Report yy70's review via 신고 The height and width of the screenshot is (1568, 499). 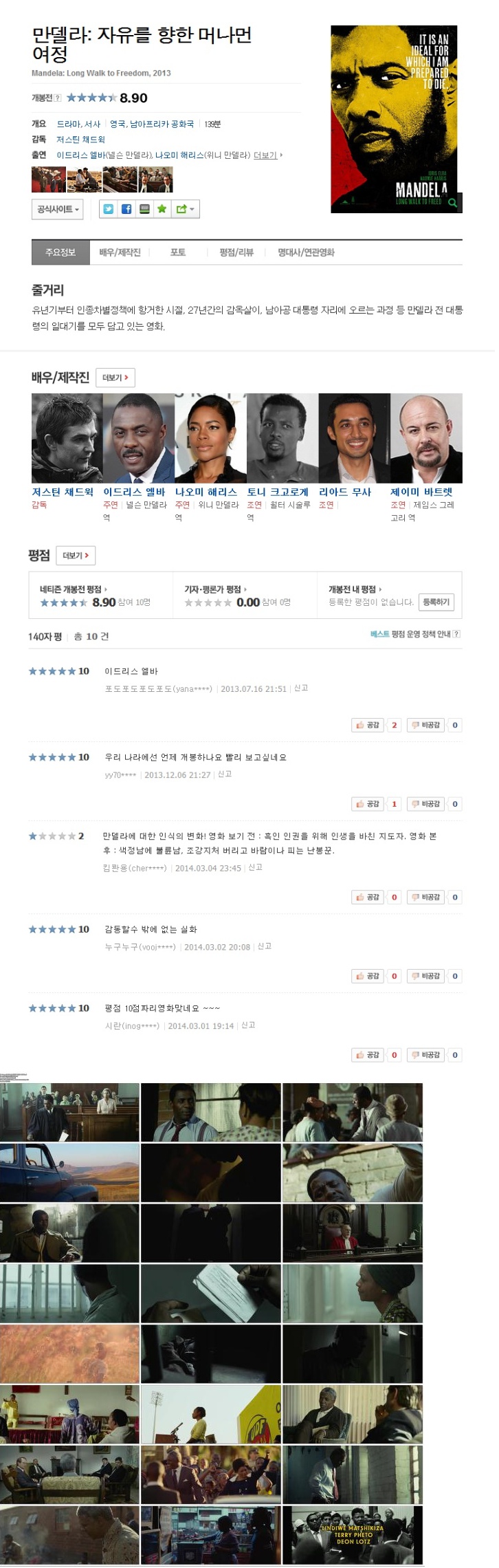(x=225, y=774)
